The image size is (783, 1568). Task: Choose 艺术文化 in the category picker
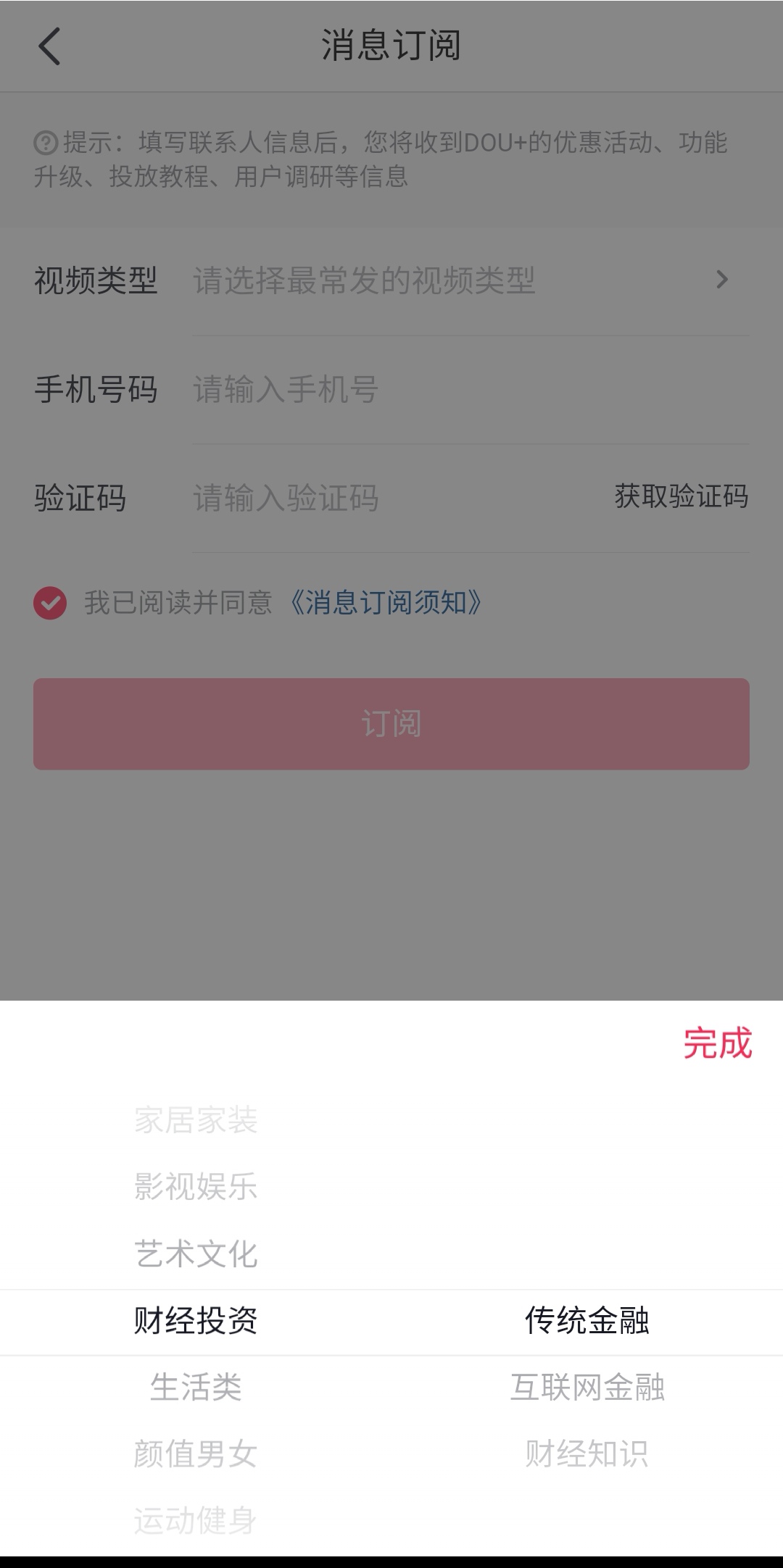pos(196,1254)
